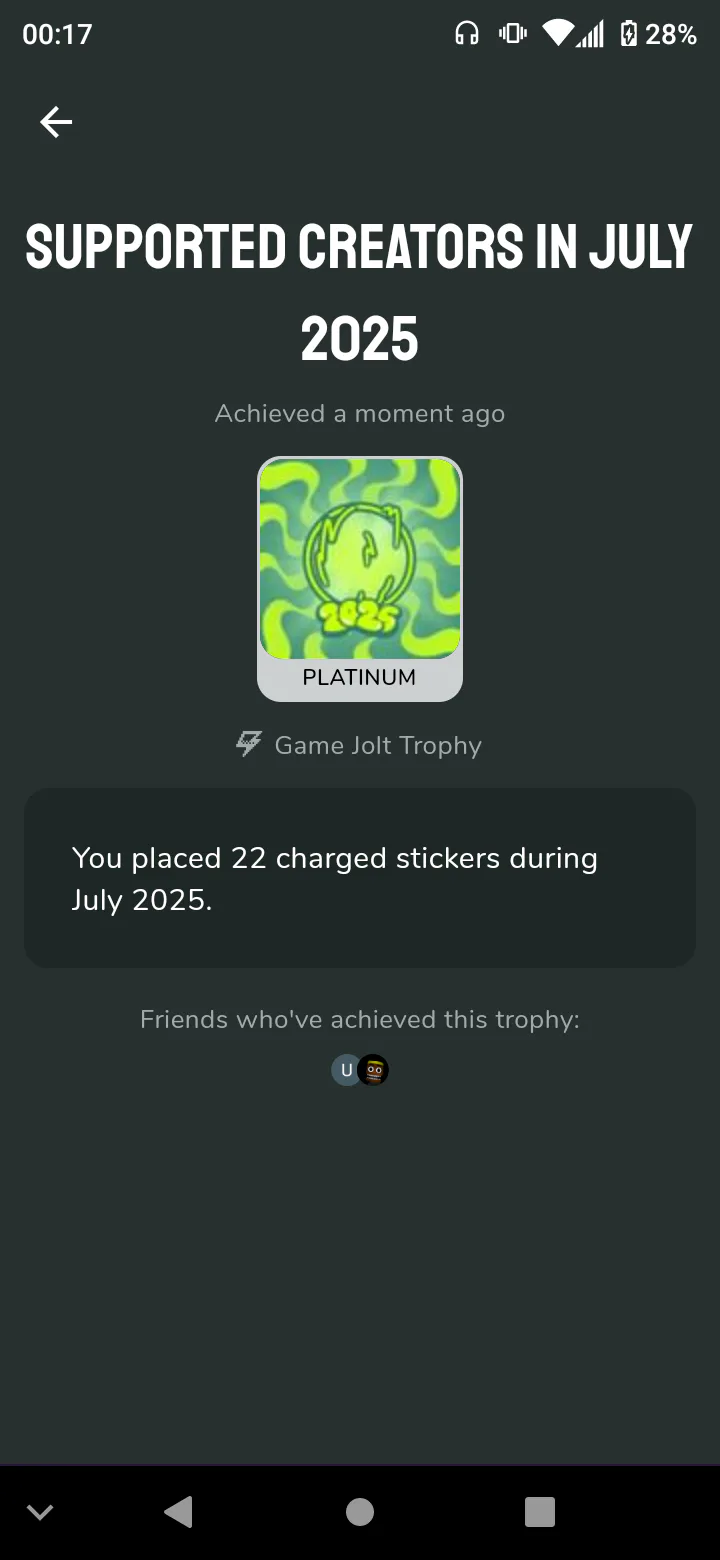Open recent apps overview
Screen dimensions: 720x1560
[x=540, y=1512]
